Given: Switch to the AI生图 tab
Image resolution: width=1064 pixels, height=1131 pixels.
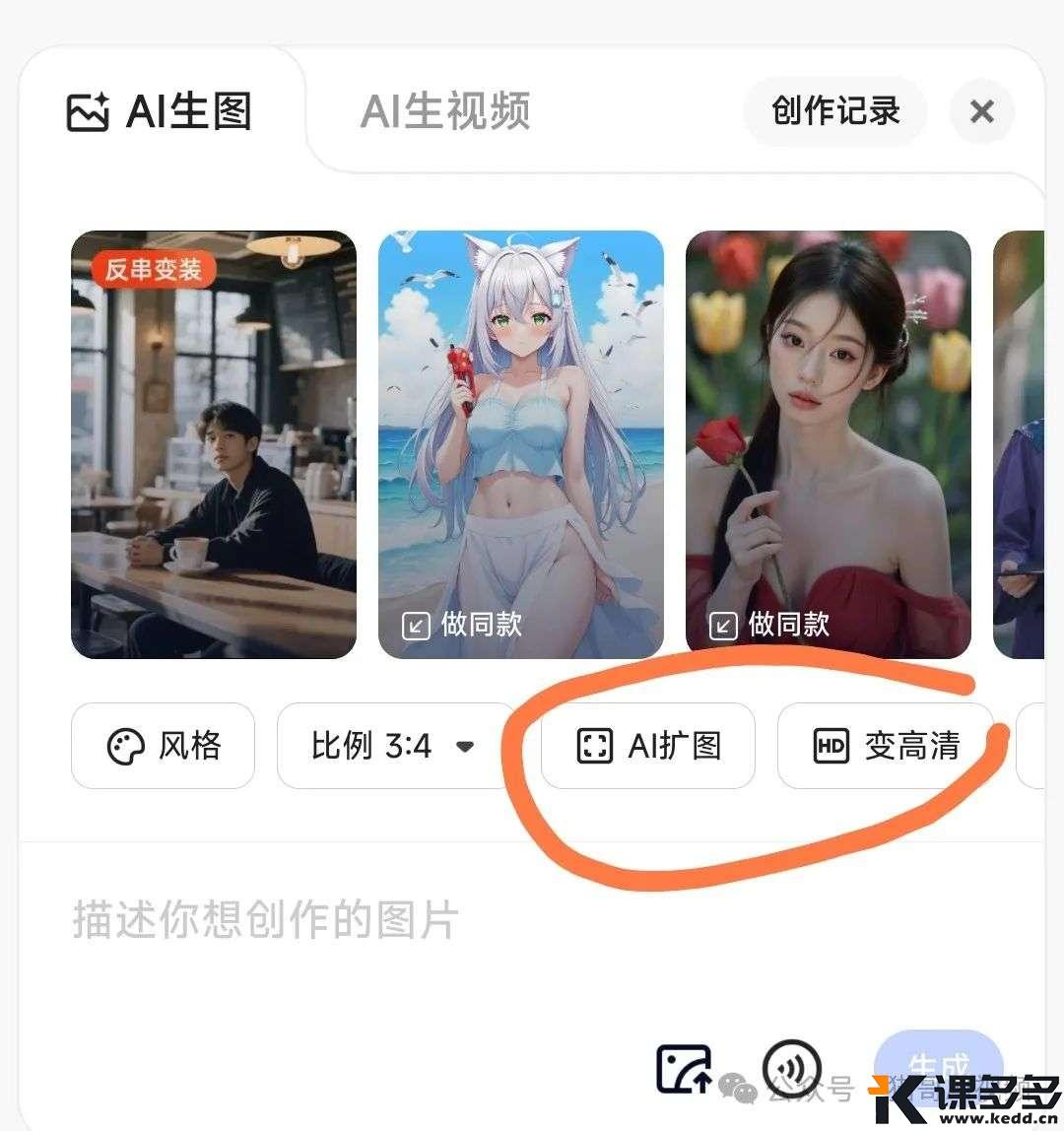Looking at the screenshot, I should pos(161,111).
